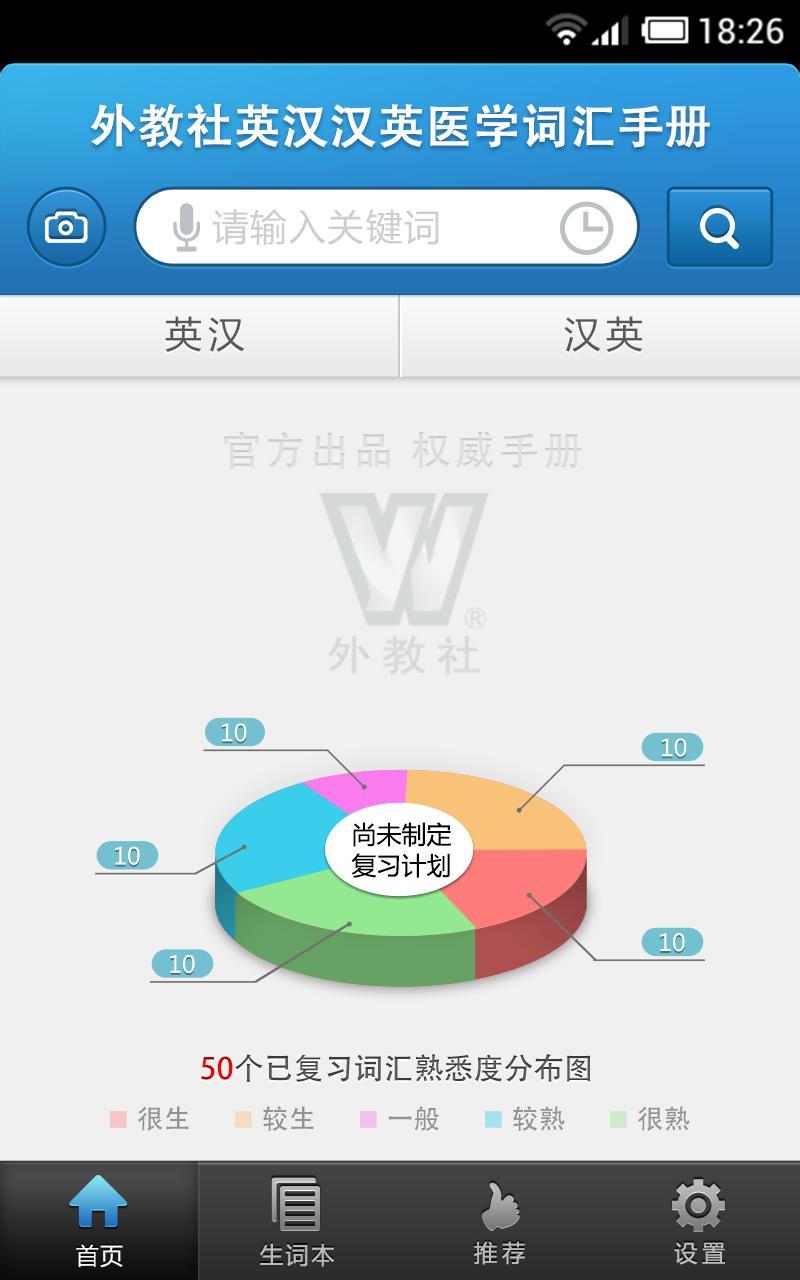Tap the 请输入关键词 search field

tap(380, 226)
